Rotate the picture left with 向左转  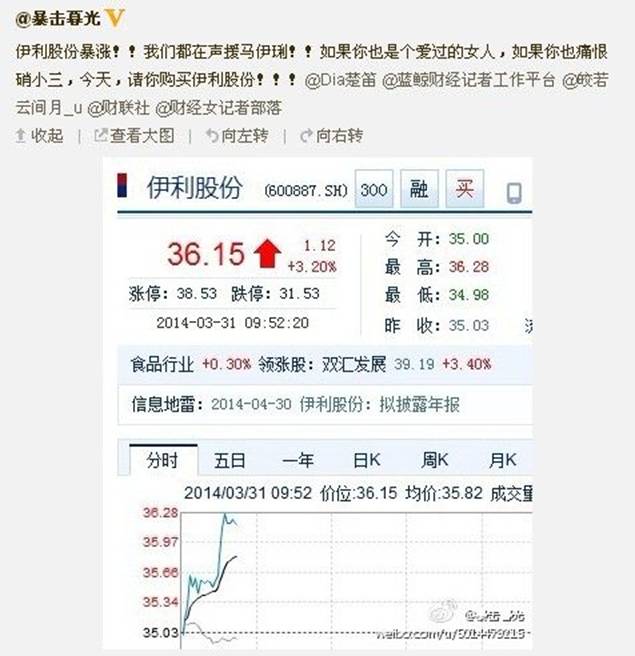click(x=239, y=136)
